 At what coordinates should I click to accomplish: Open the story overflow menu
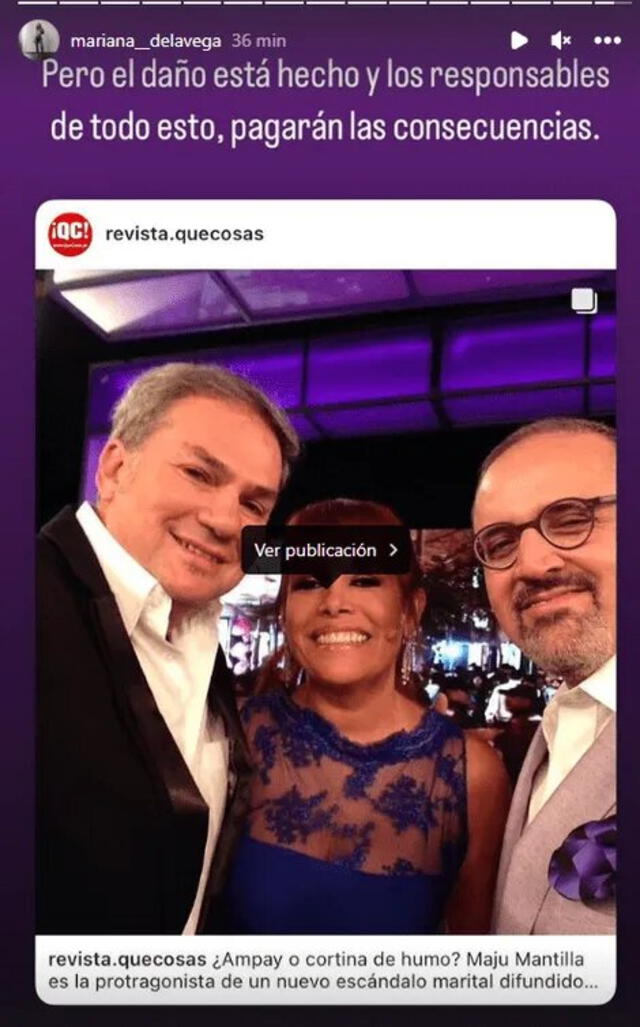click(607, 40)
